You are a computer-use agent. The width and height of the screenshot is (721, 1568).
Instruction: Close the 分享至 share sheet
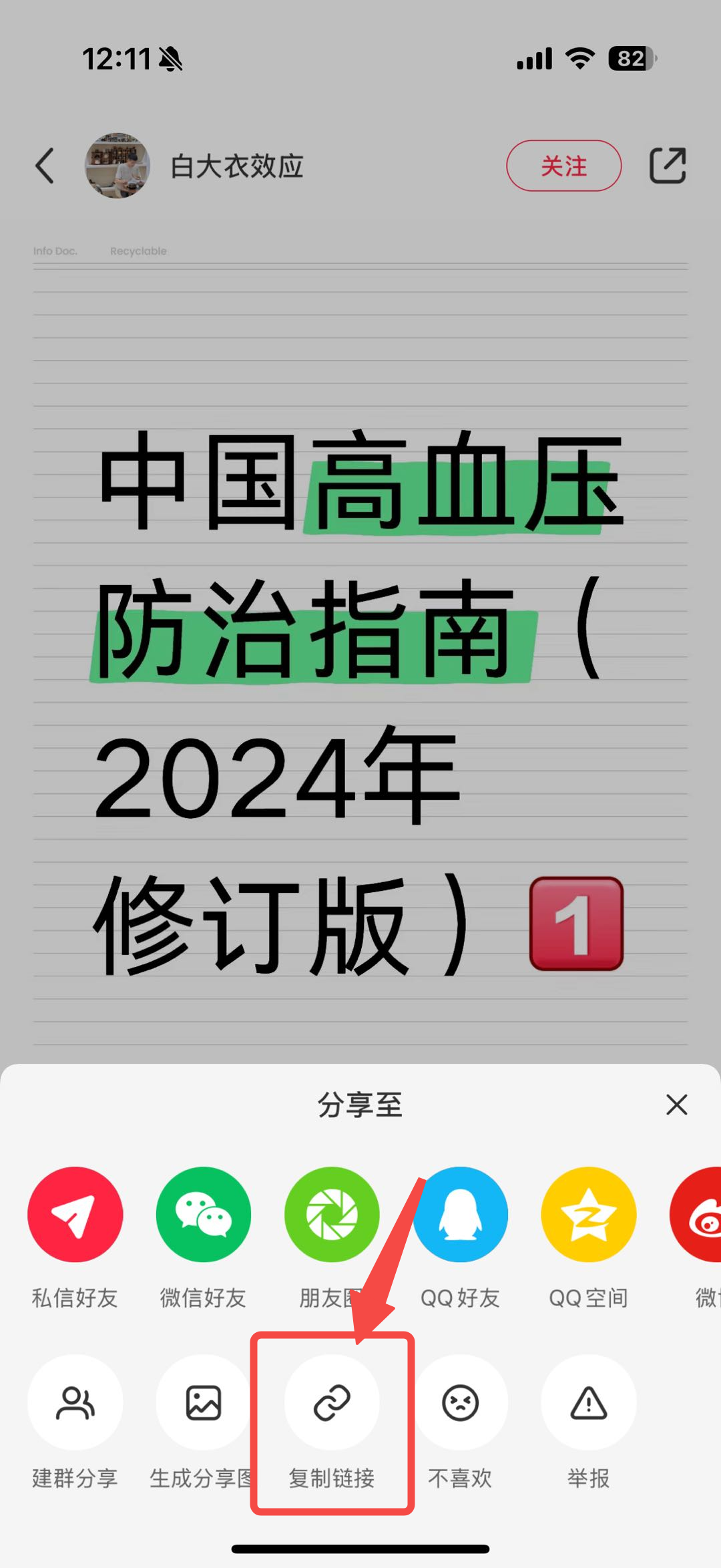coord(676,1105)
